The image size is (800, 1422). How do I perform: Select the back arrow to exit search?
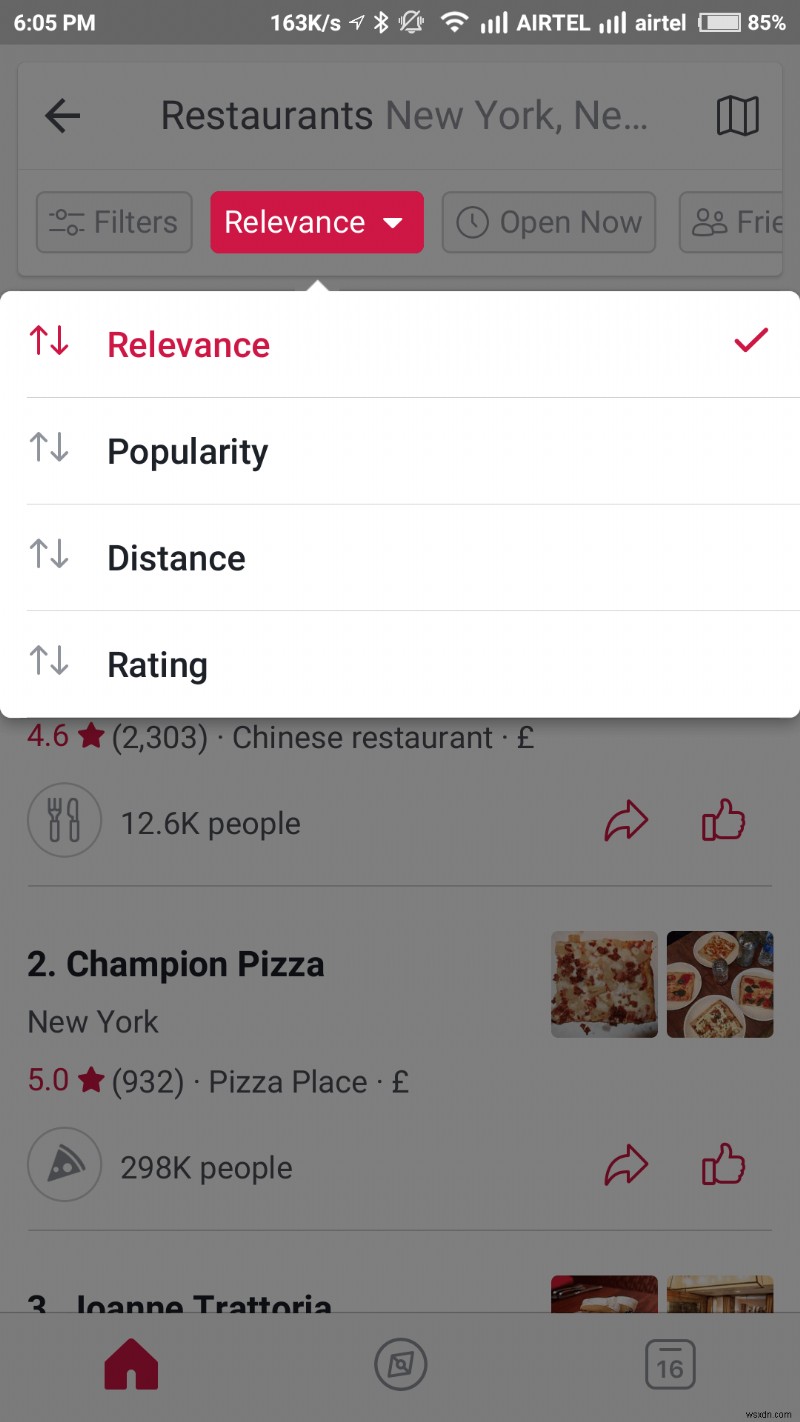[62, 114]
